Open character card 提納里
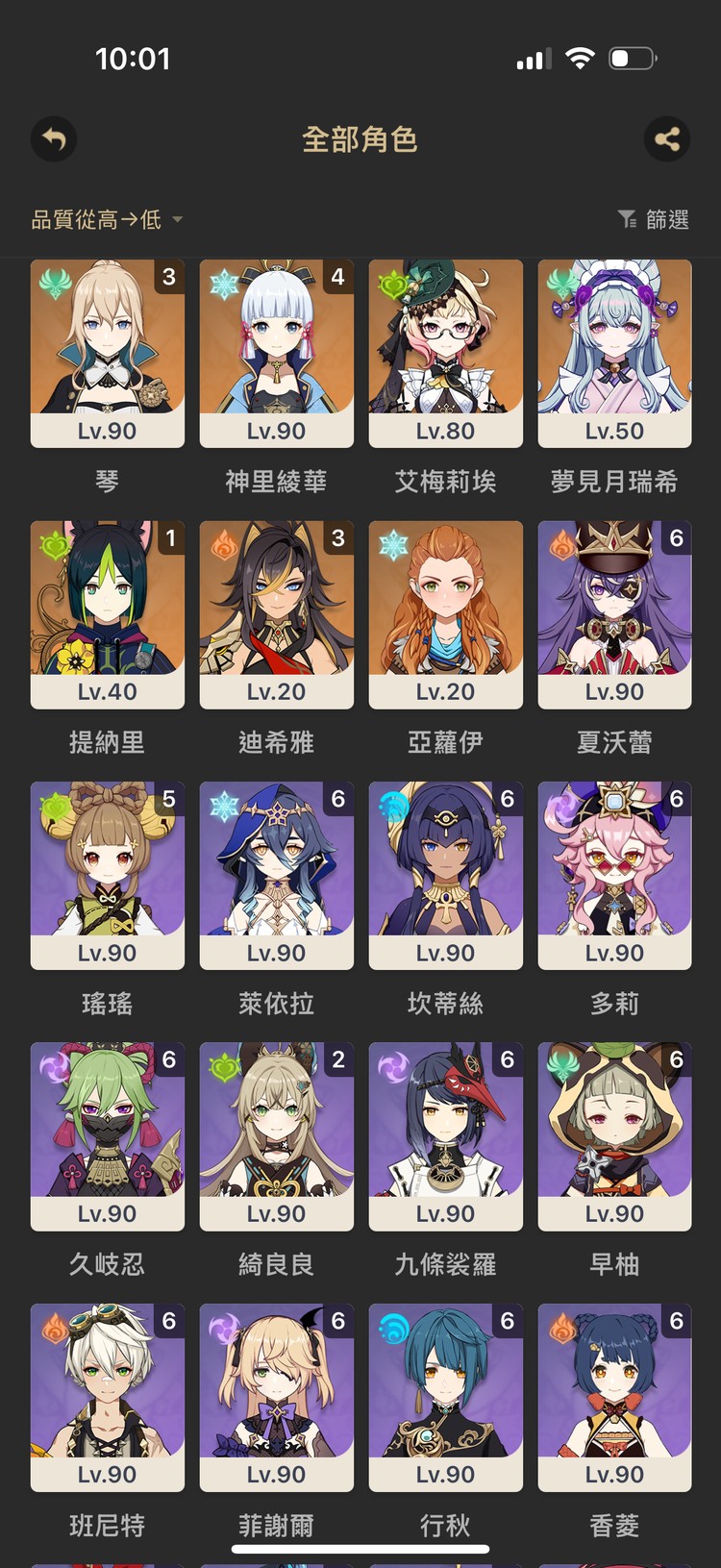This screenshot has height=1568, width=721. point(107,614)
